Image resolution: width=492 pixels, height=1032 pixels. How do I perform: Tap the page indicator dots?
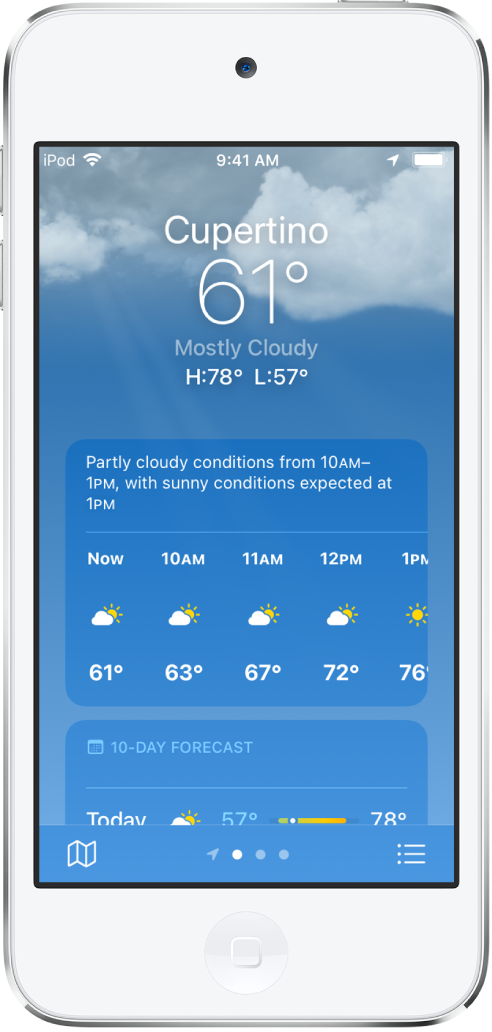(x=248, y=854)
